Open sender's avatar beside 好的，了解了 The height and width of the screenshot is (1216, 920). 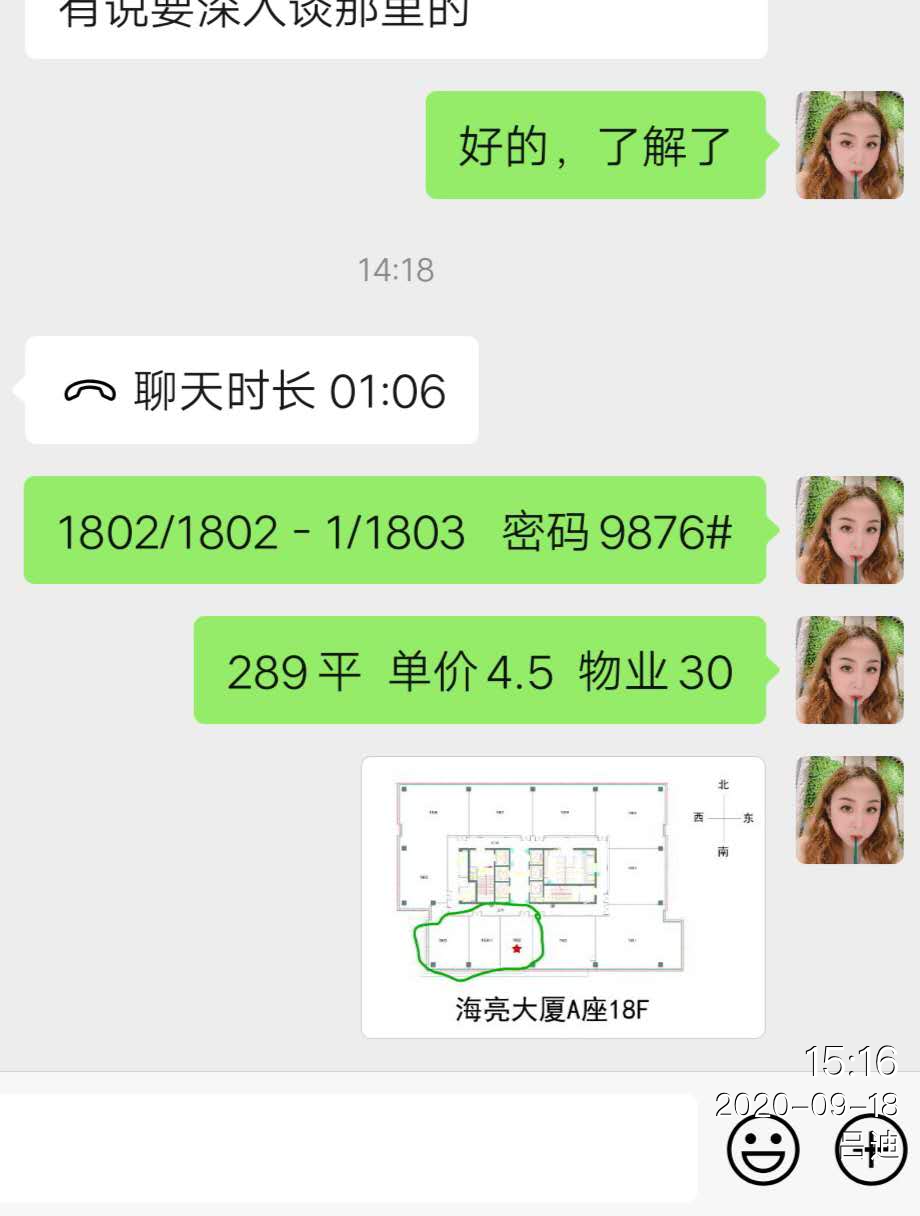pos(849,145)
